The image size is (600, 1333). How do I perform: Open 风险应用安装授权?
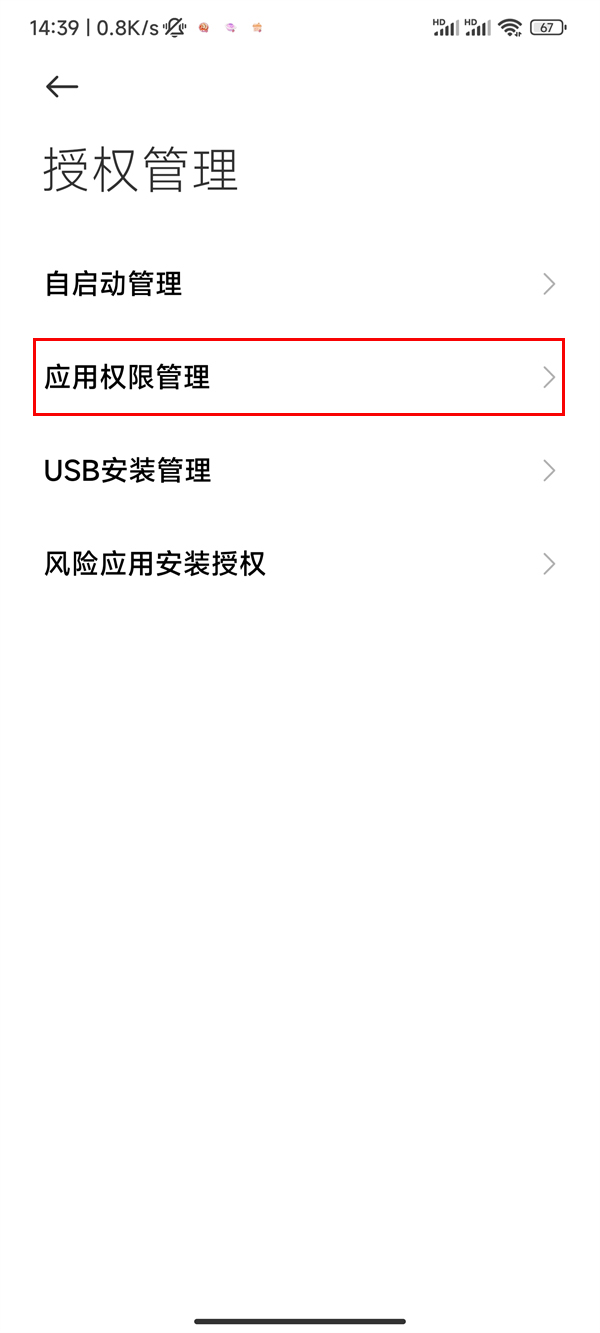(300, 564)
